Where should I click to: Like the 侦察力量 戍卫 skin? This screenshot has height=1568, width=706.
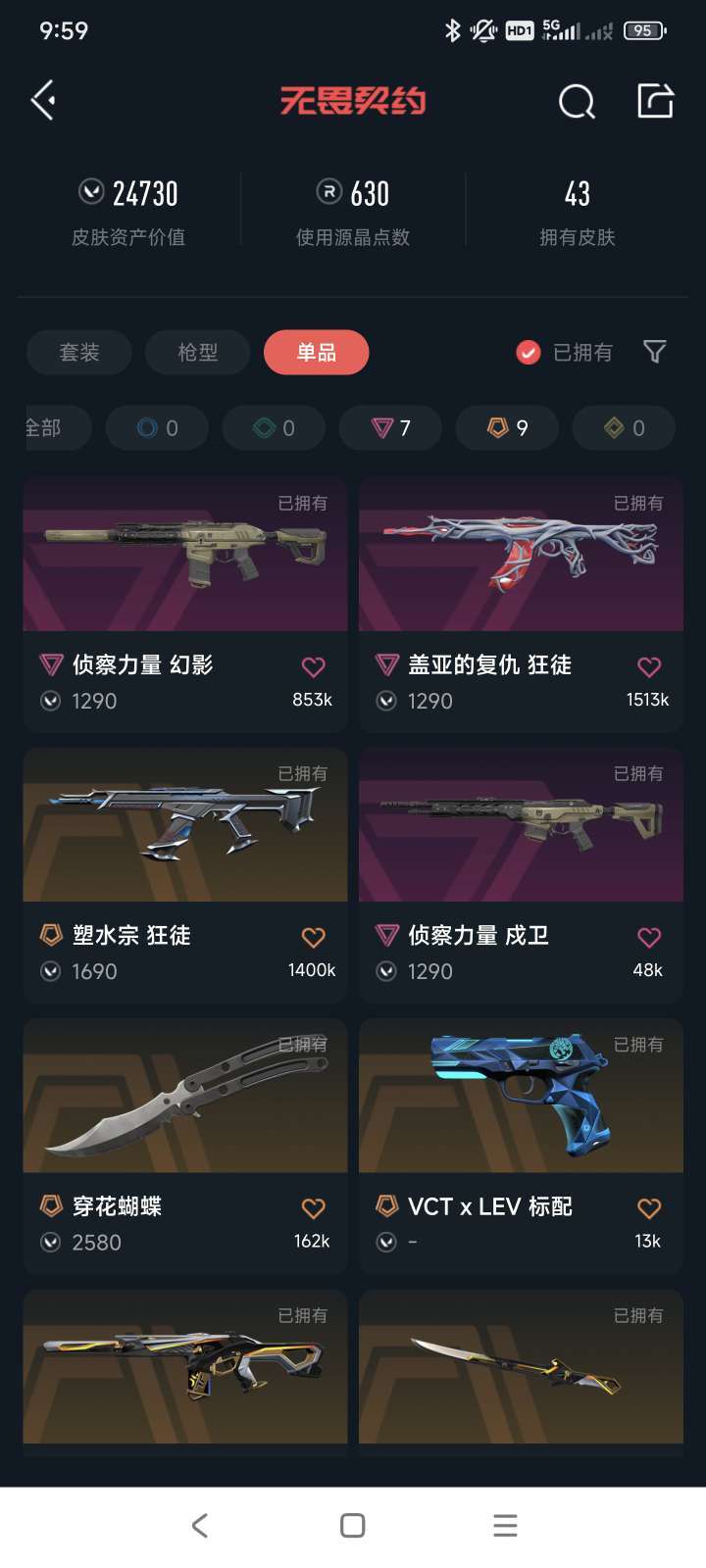coord(649,938)
